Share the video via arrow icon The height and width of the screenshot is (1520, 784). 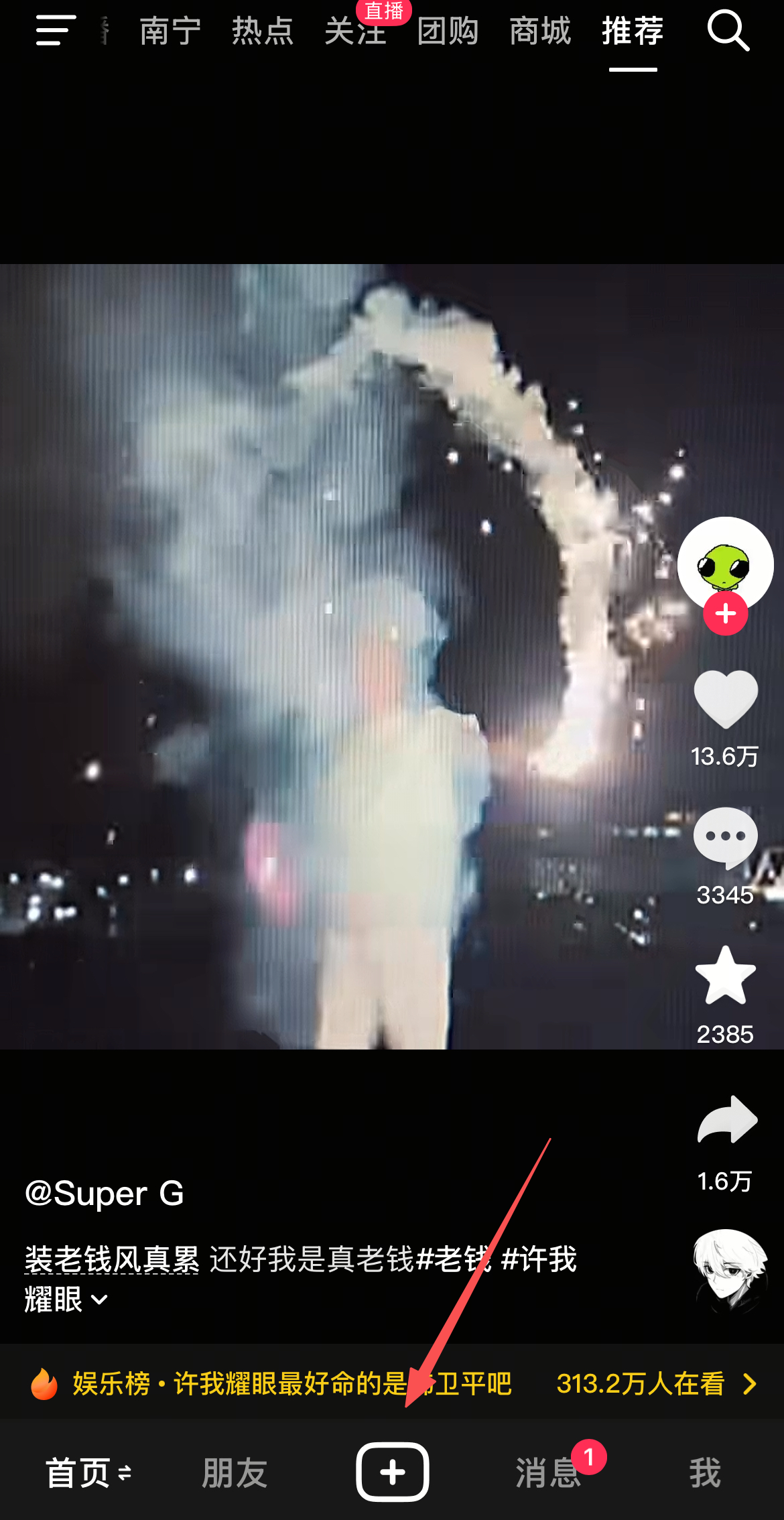(x=726, y=1119)
